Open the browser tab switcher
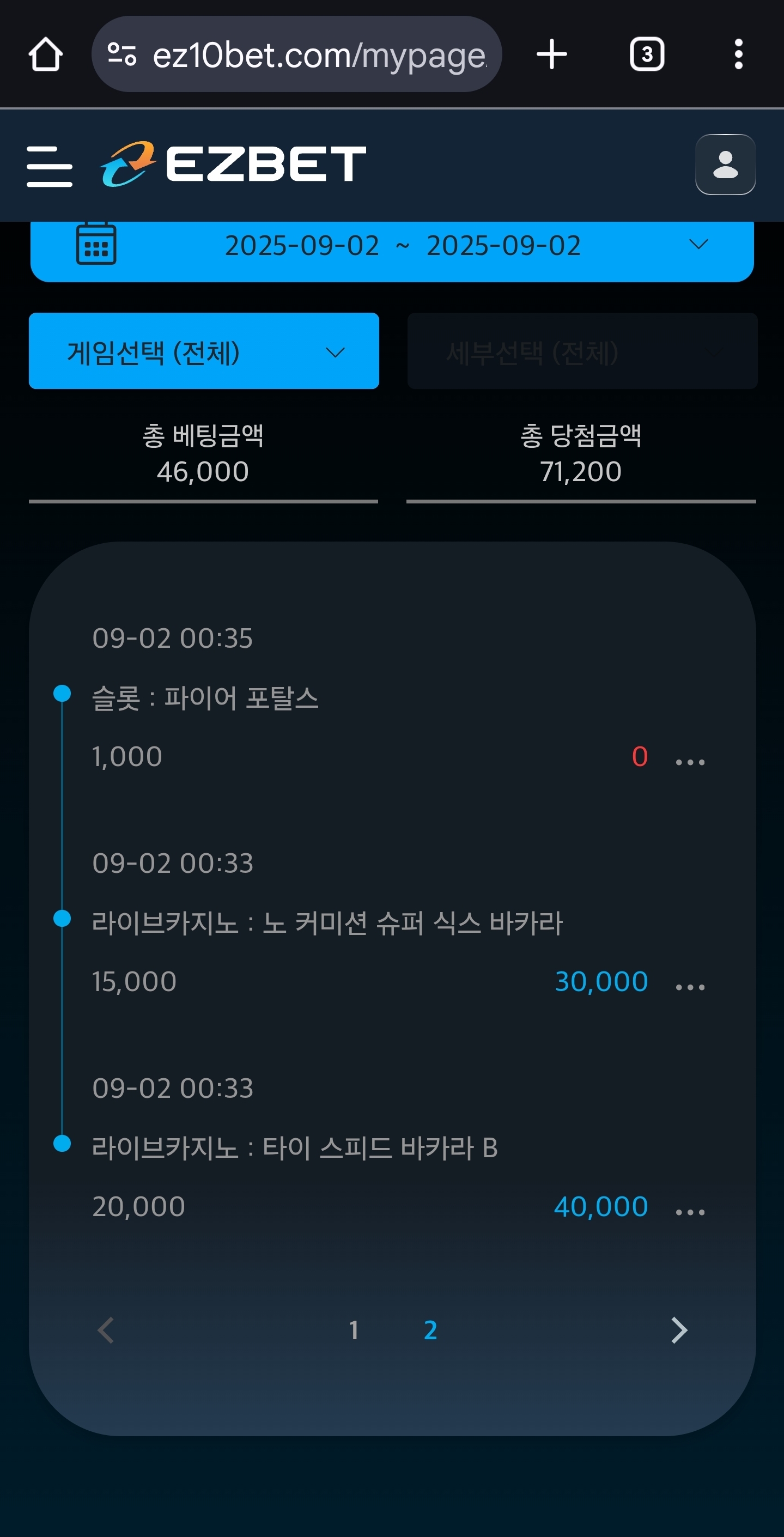This screenshot has width=784, height=1537. tap(647, 54)
